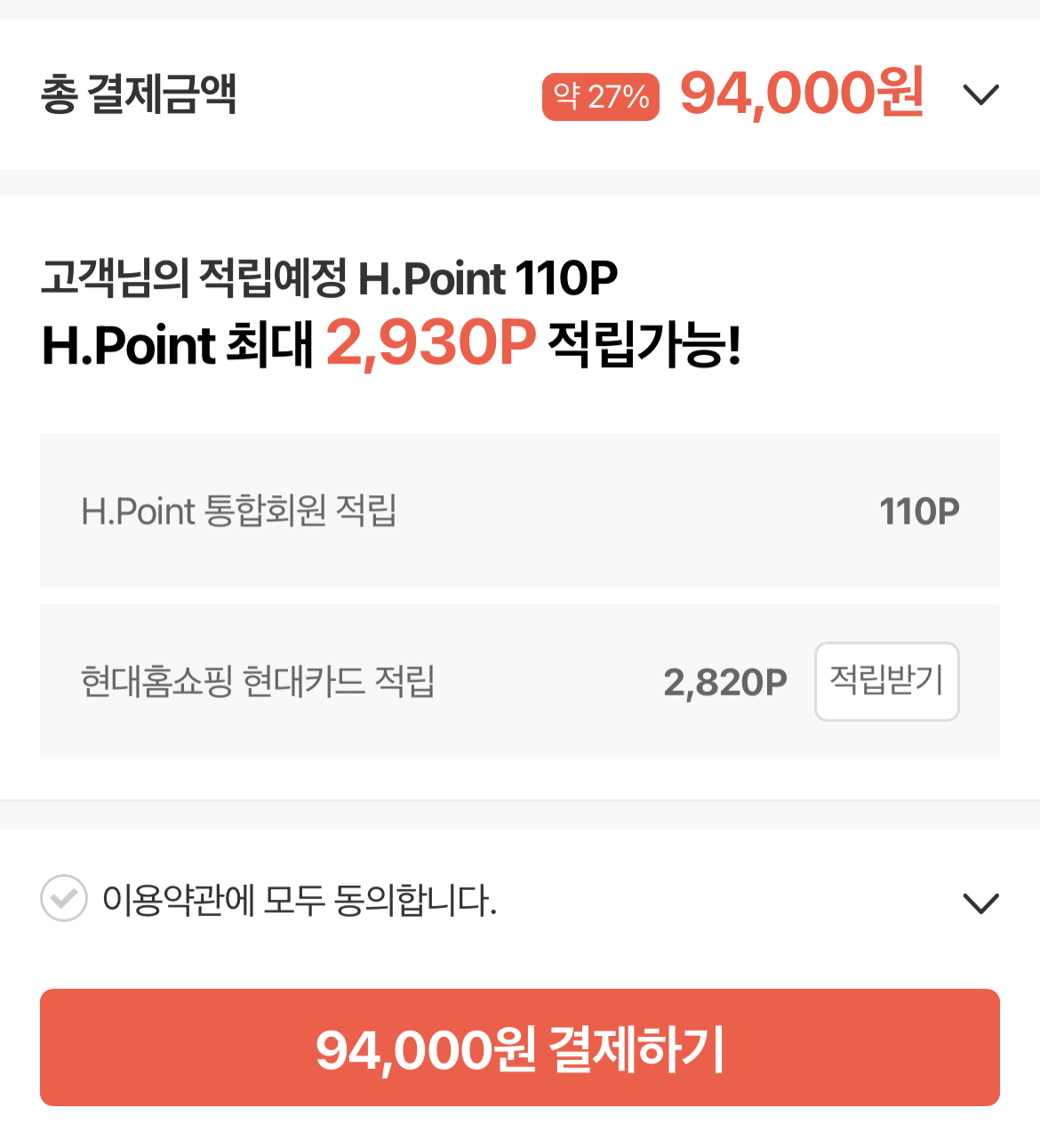Click the 2,820P Hyundai Card points value
This screenshot has height=1148, width=1040.
pos(724,681)
